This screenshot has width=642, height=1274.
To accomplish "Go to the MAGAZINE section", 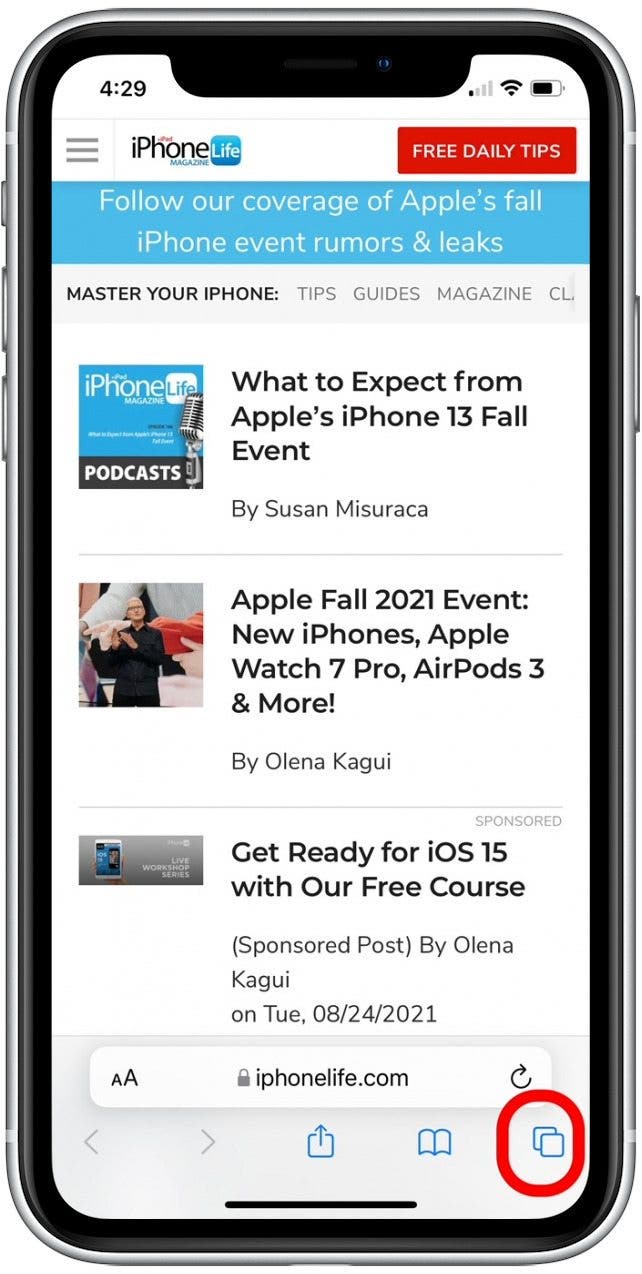I will point(484,294).
